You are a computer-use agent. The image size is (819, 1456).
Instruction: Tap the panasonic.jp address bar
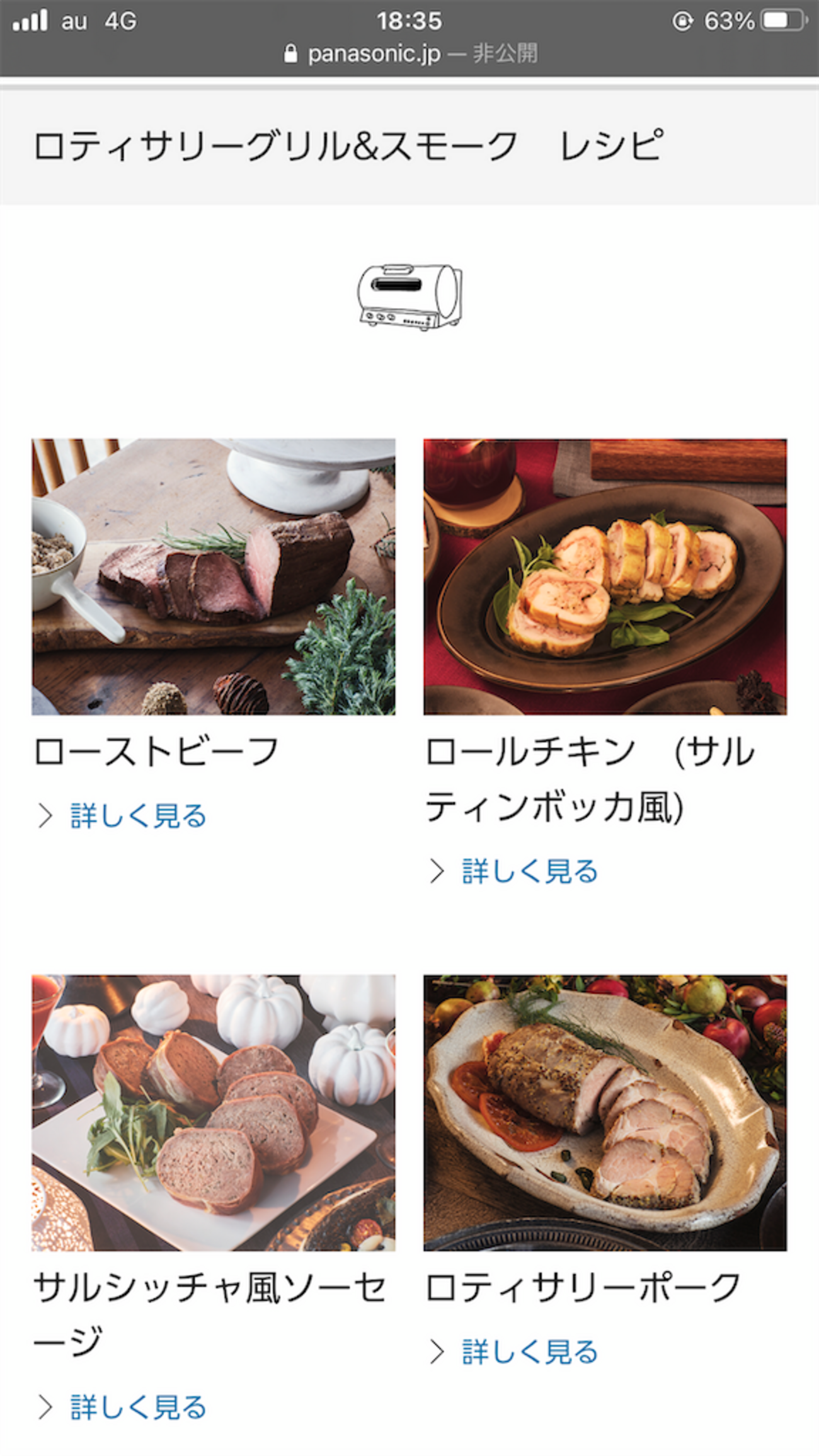[x=410, y=54]
